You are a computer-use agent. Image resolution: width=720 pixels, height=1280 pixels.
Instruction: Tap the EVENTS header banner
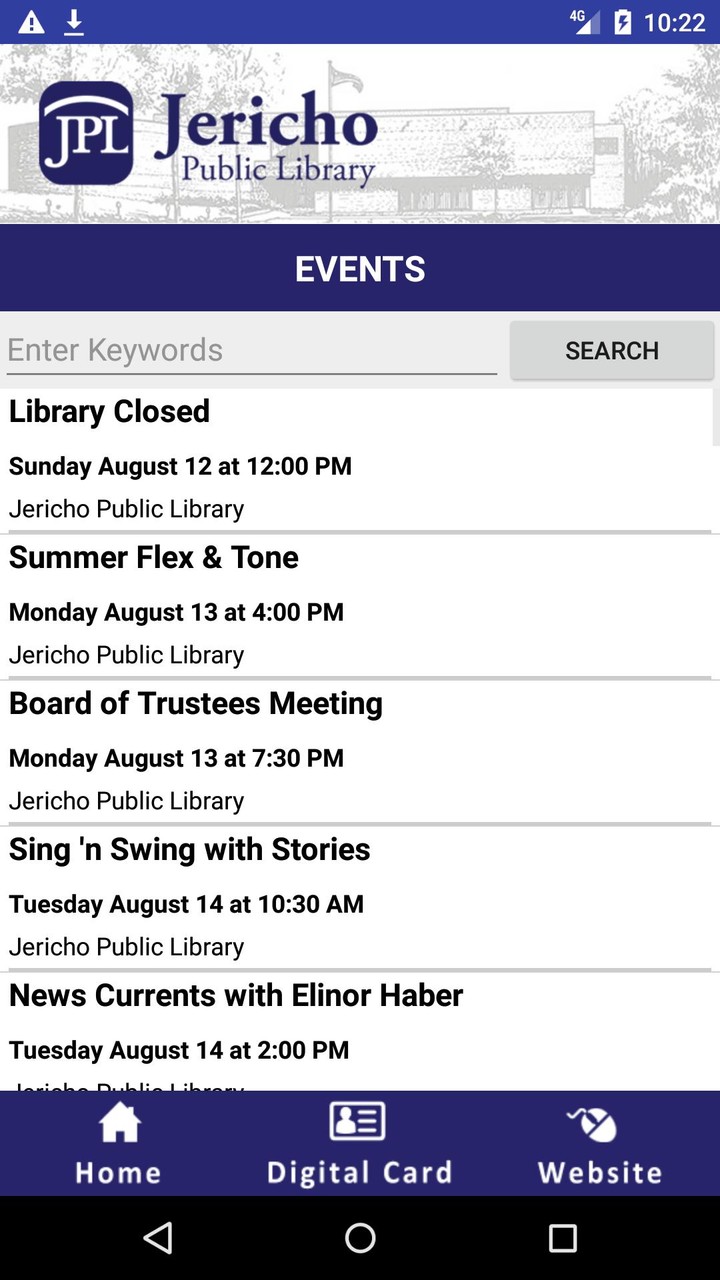coord(360,267)
